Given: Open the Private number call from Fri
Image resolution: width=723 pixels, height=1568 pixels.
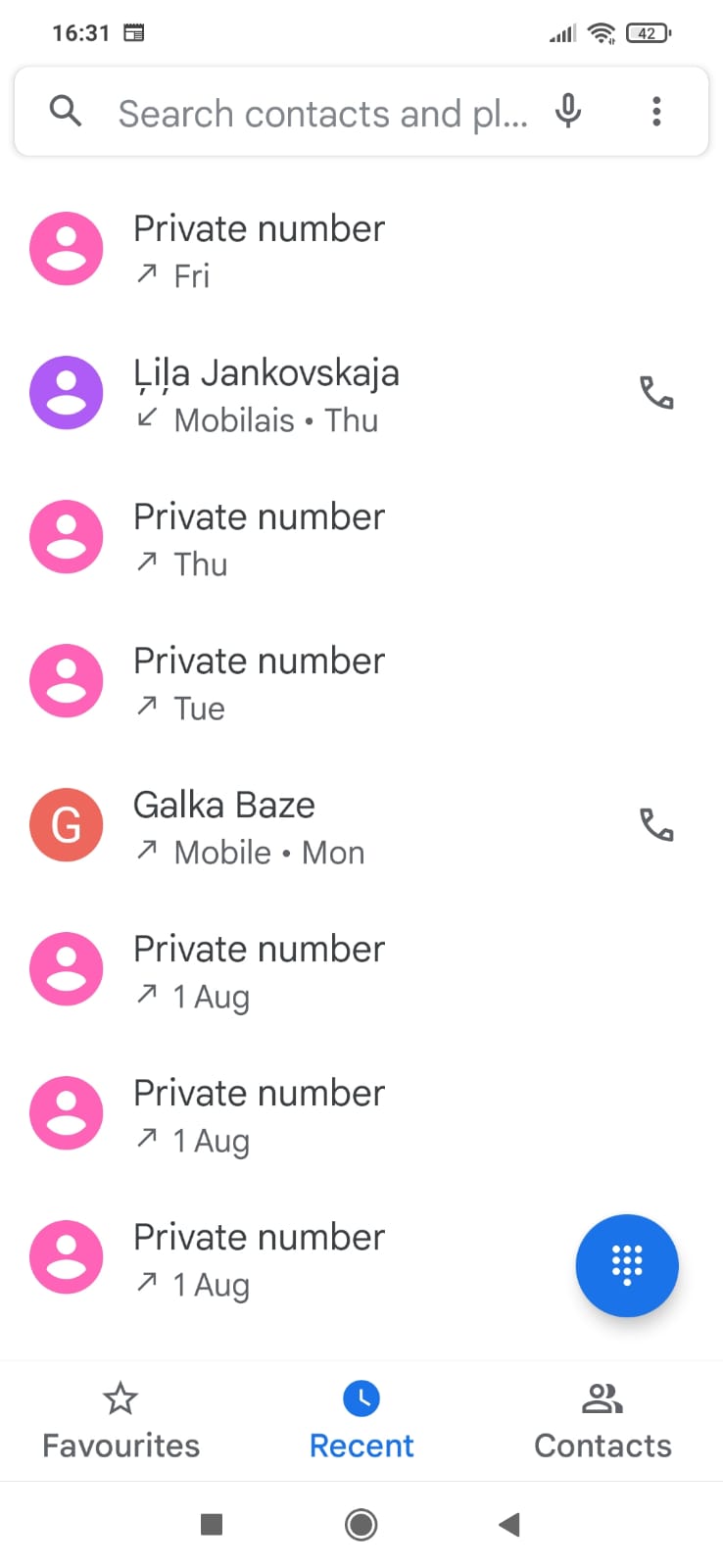Looking at the screenshot, I should tap(361, 250).
